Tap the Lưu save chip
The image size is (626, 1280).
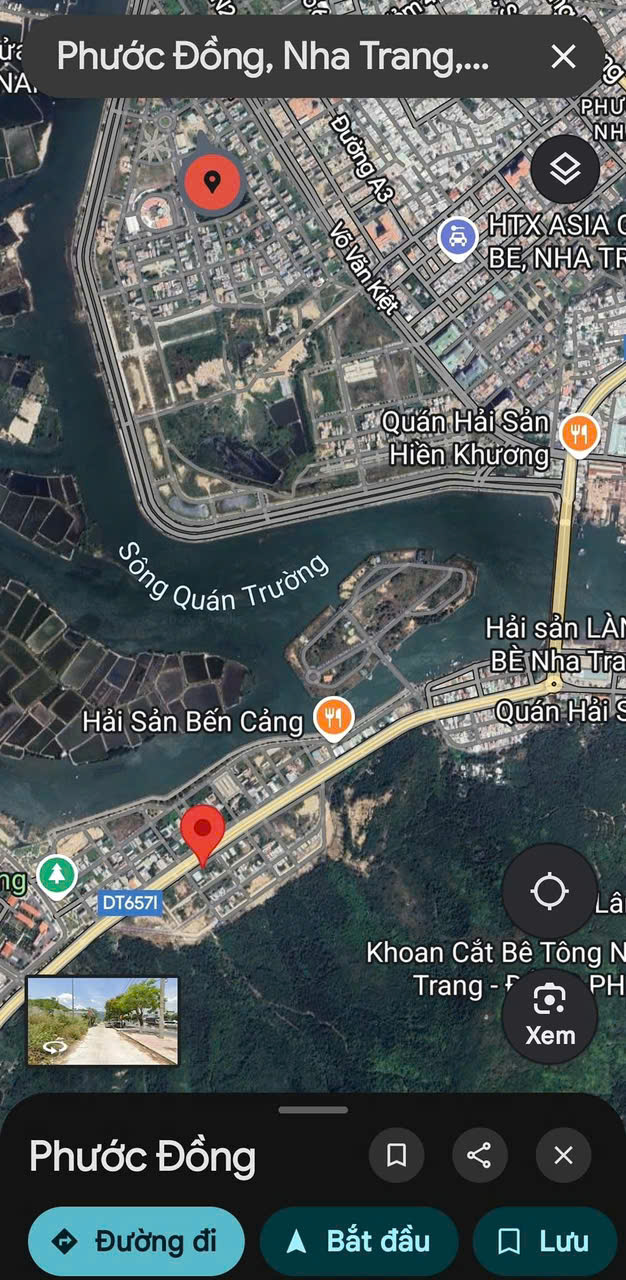[545, 1241]
